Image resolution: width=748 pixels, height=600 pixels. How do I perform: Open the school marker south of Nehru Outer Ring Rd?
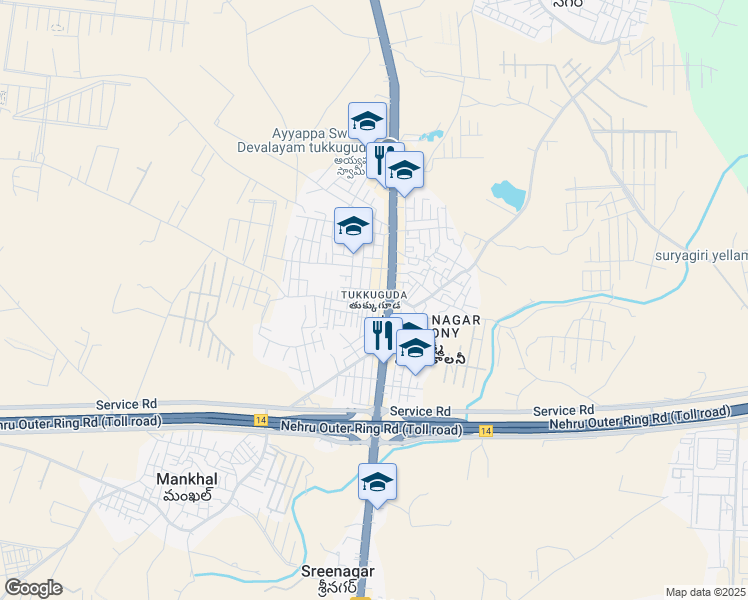(377, 483)
